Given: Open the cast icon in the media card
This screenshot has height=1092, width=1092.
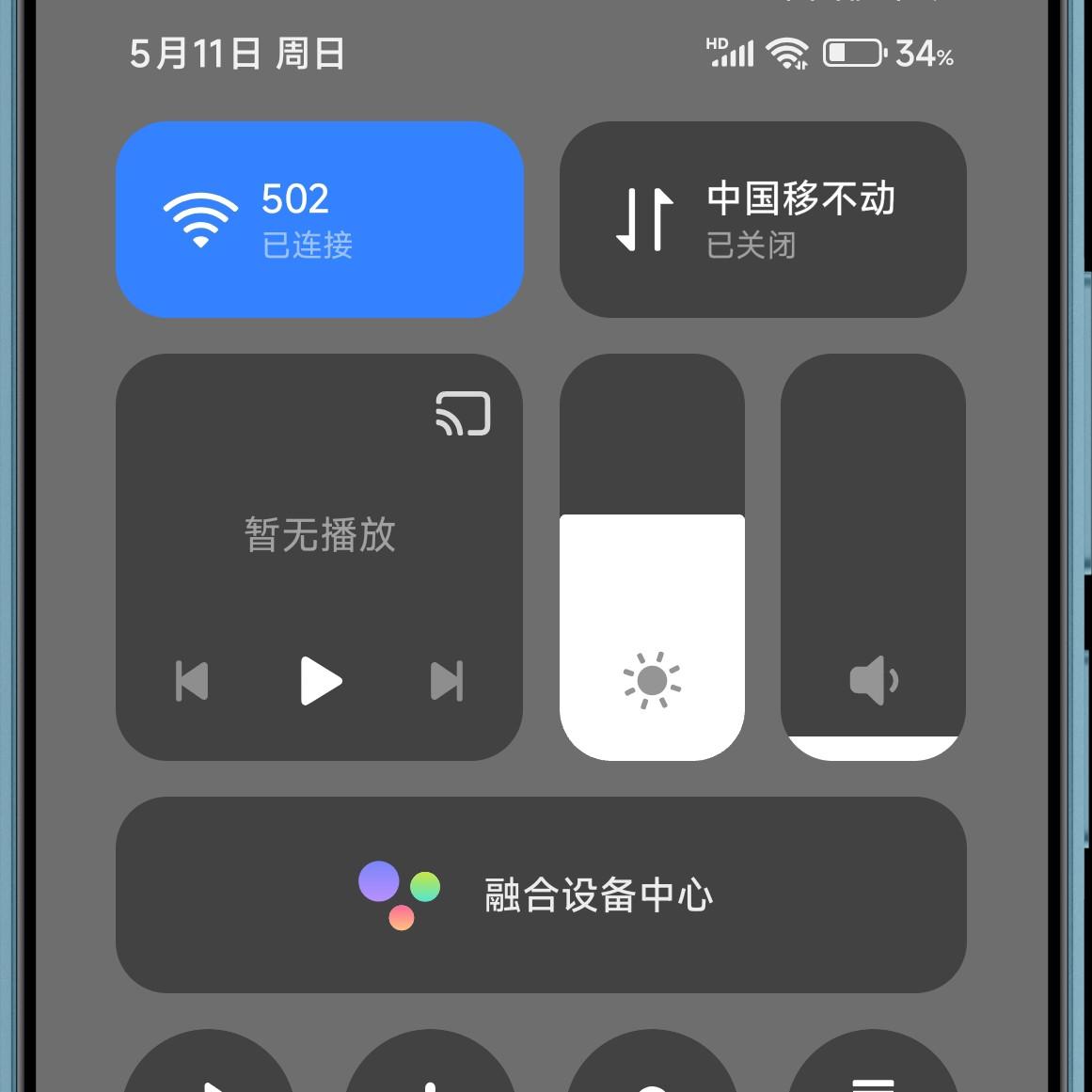Looking at the screenshot, I should click(x=463, y=414).
